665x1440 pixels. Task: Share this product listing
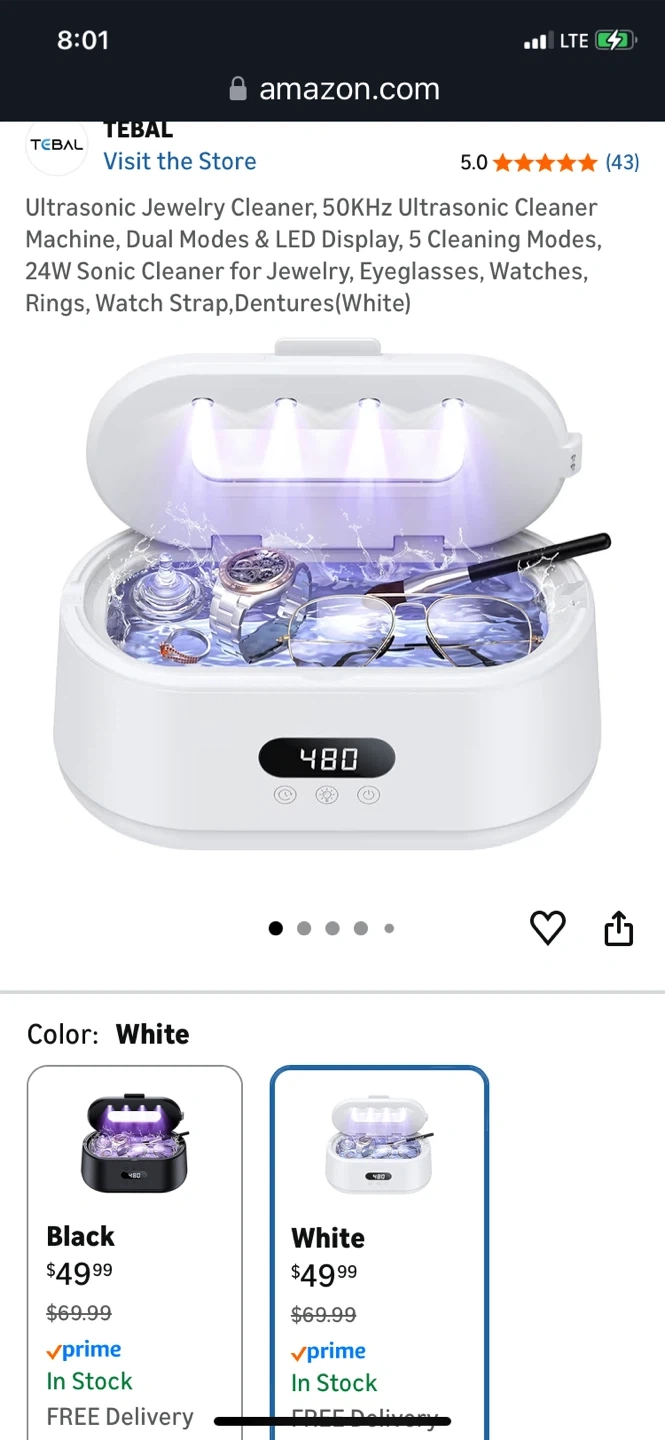click(x=619, y=928)
